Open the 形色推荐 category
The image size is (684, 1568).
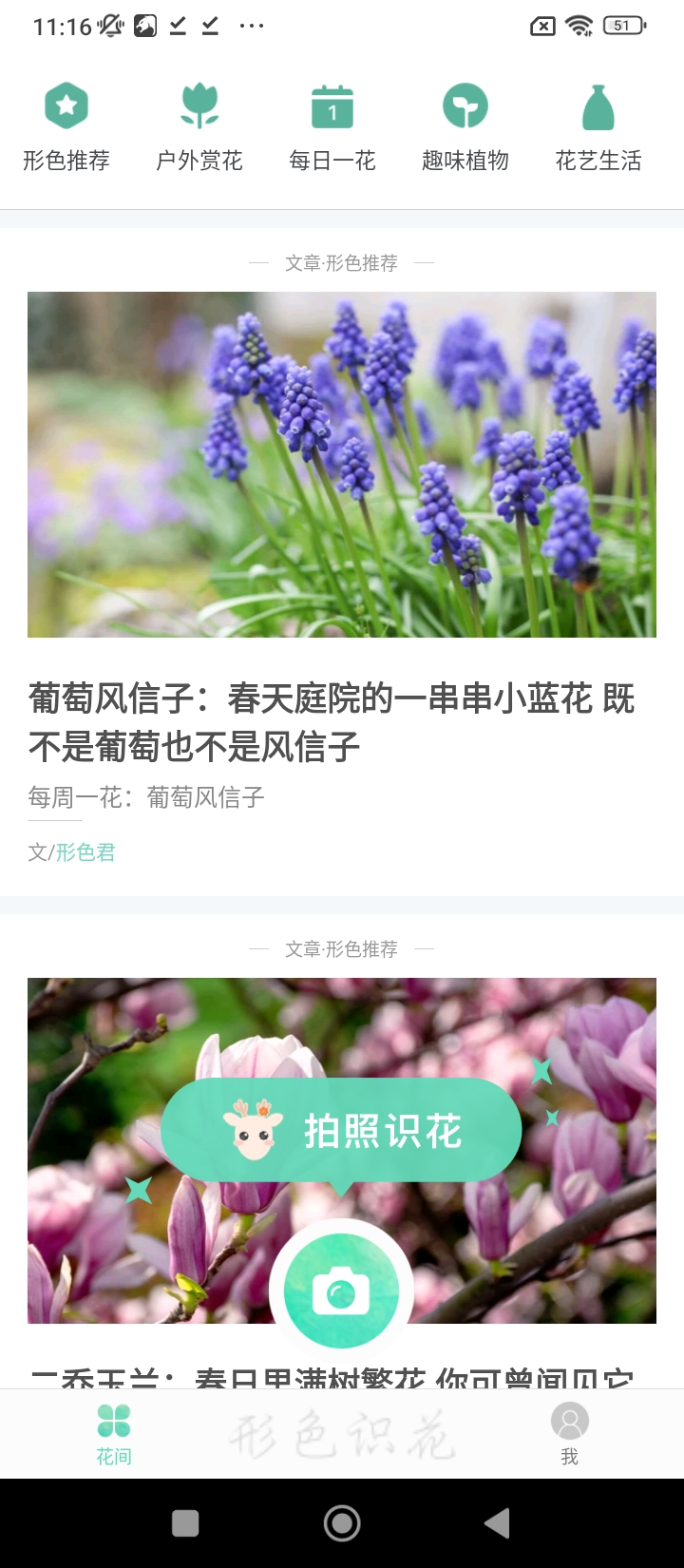[x=66, y=127]
